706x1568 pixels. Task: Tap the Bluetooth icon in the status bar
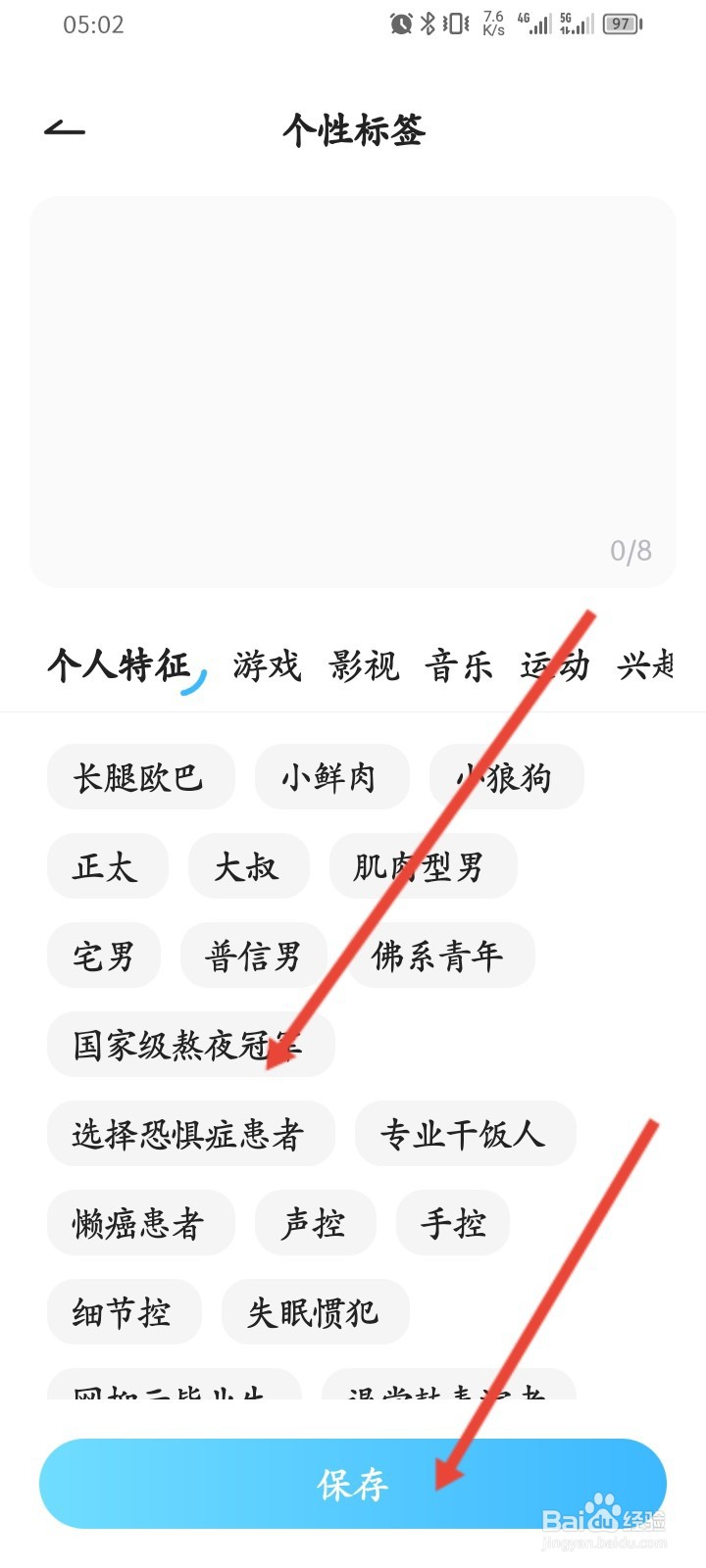(429, 24)
